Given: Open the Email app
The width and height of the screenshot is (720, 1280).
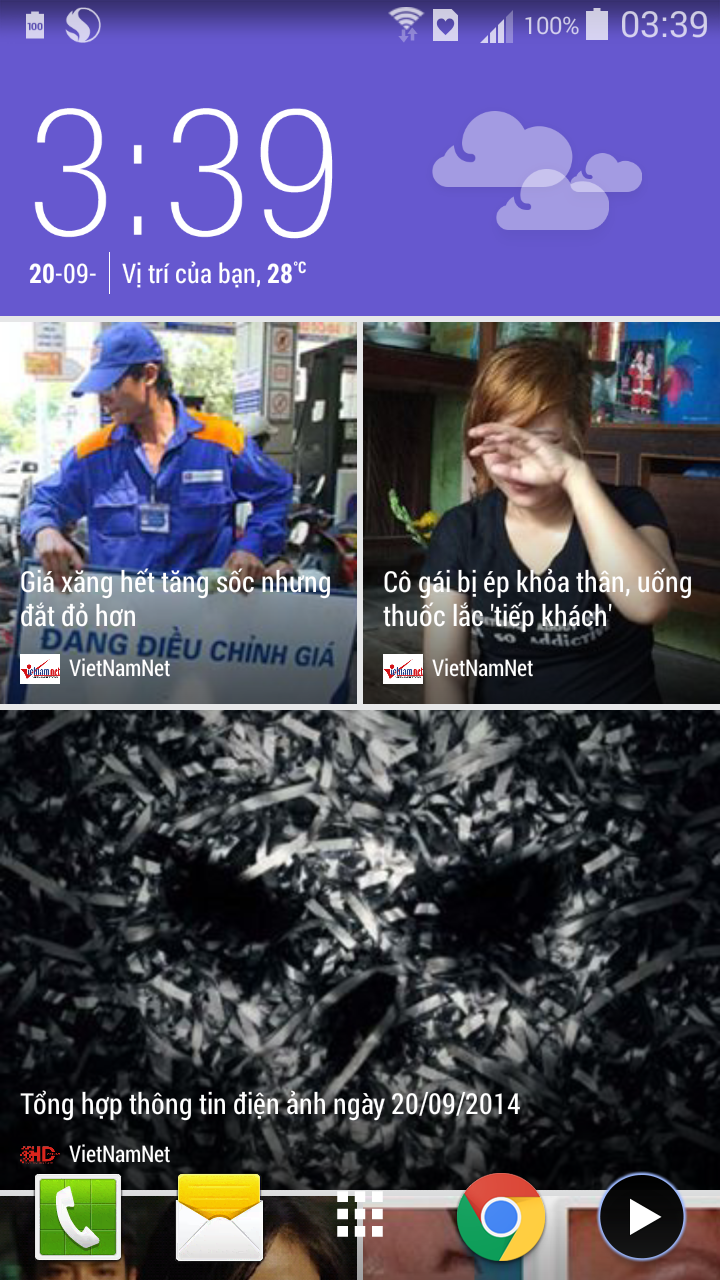Looking at the screenshot, I should click(x=220, y=1217).
